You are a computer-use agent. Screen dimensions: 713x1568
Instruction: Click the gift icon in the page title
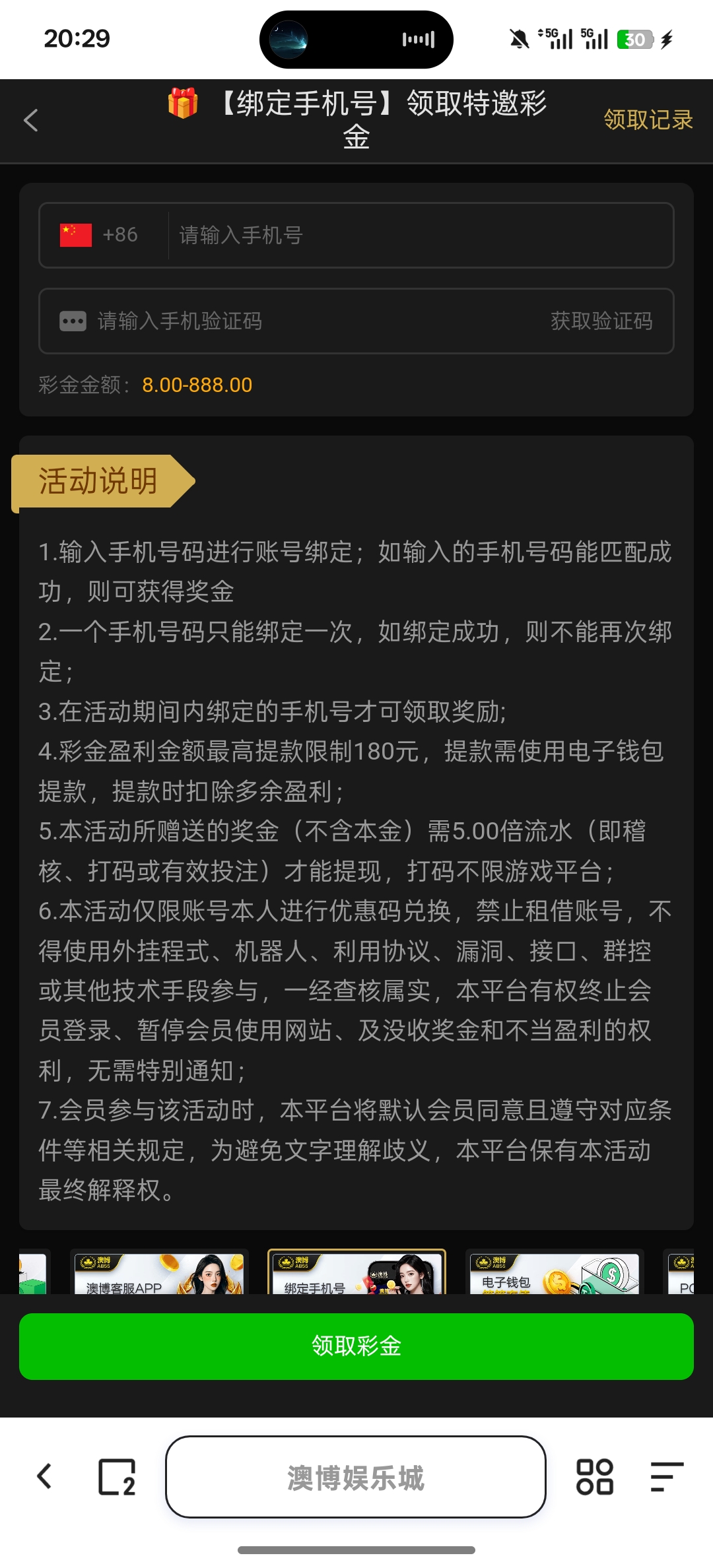(x=183, y=105)
